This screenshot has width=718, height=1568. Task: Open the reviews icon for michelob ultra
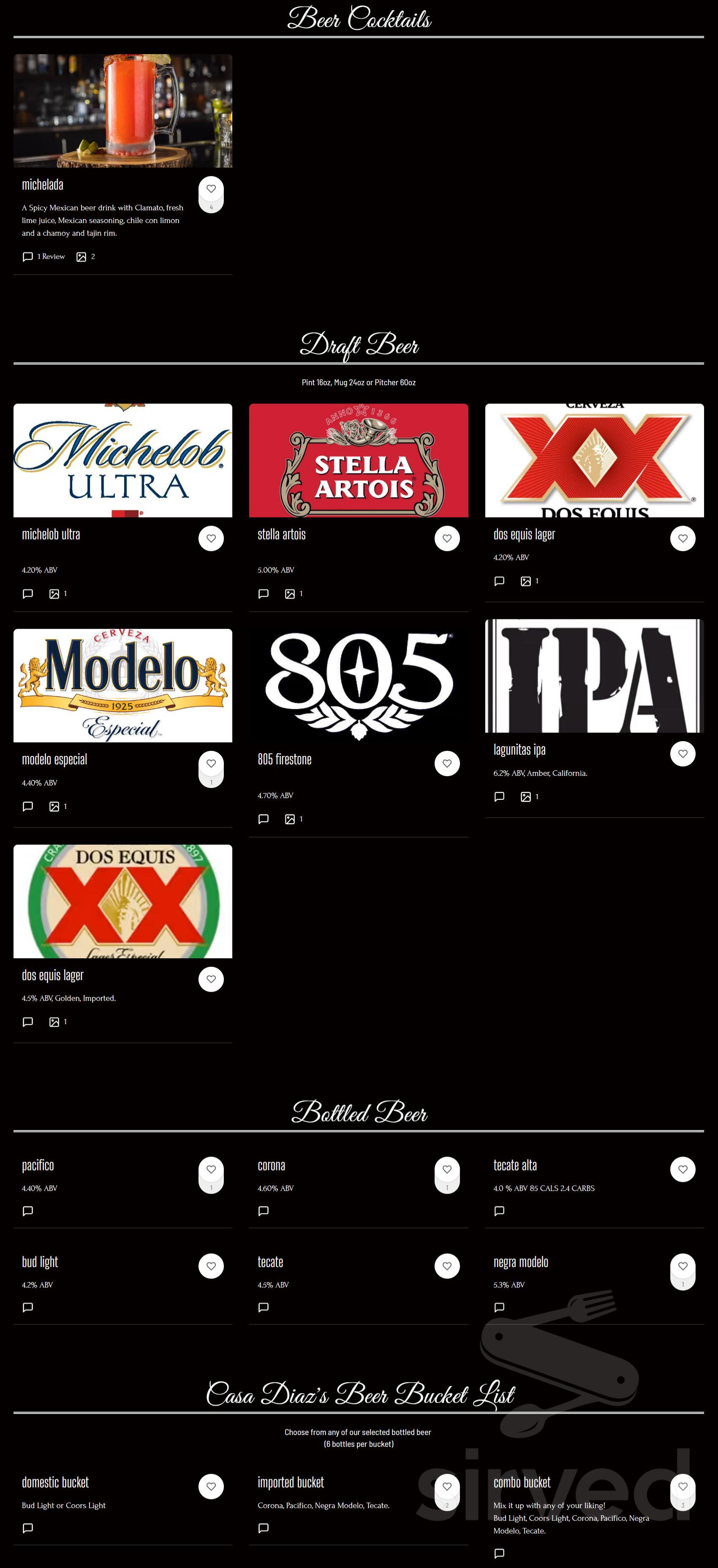[x=27, y=594]
